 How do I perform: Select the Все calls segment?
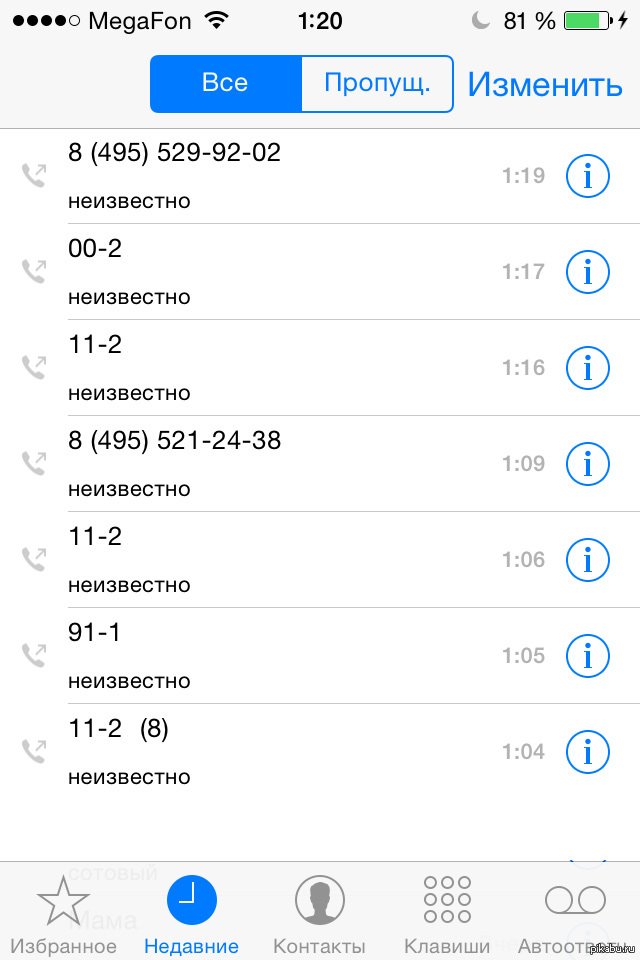point(225,83)
